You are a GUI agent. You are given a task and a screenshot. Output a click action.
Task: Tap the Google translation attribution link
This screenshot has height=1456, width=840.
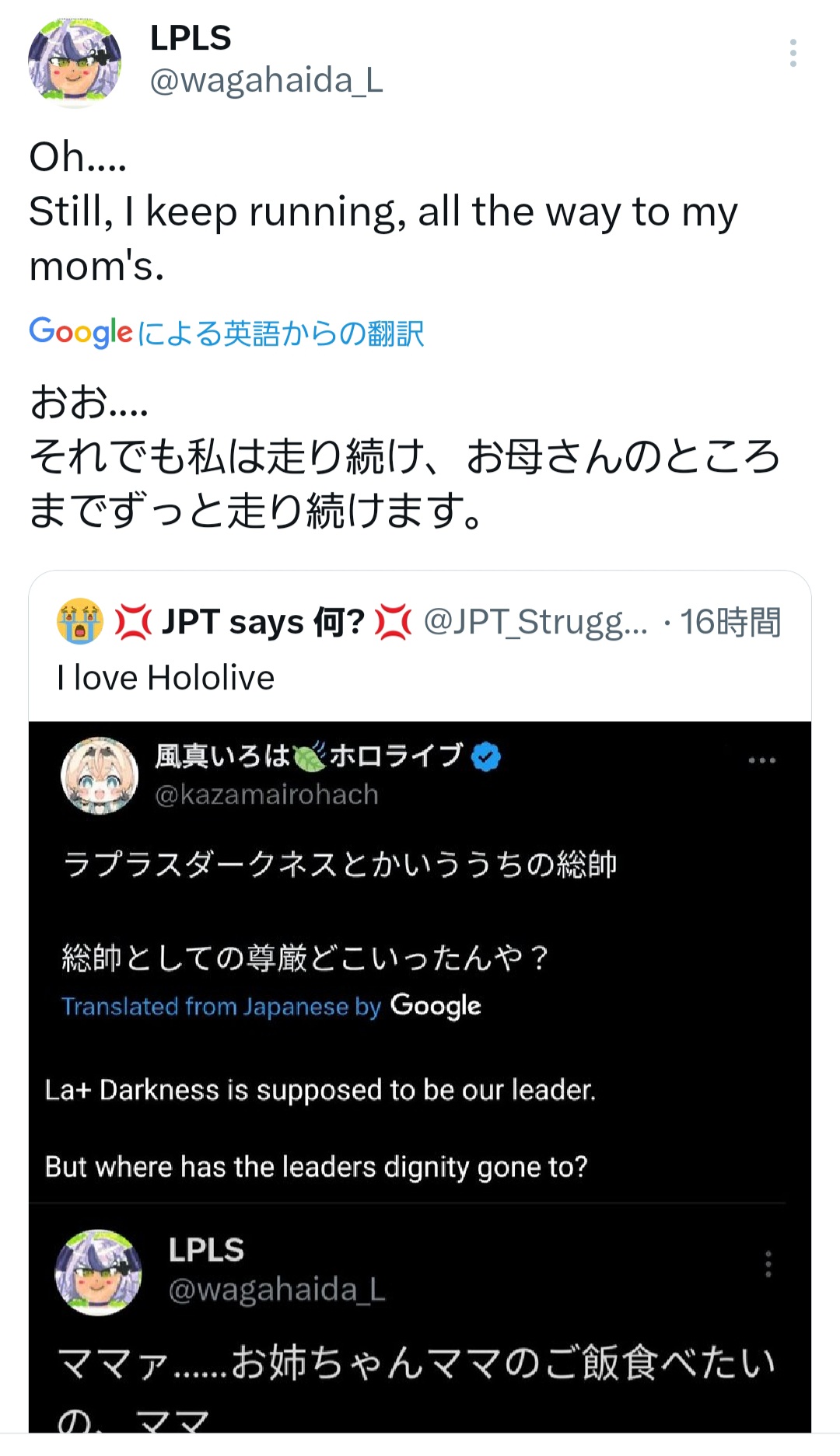226,333
